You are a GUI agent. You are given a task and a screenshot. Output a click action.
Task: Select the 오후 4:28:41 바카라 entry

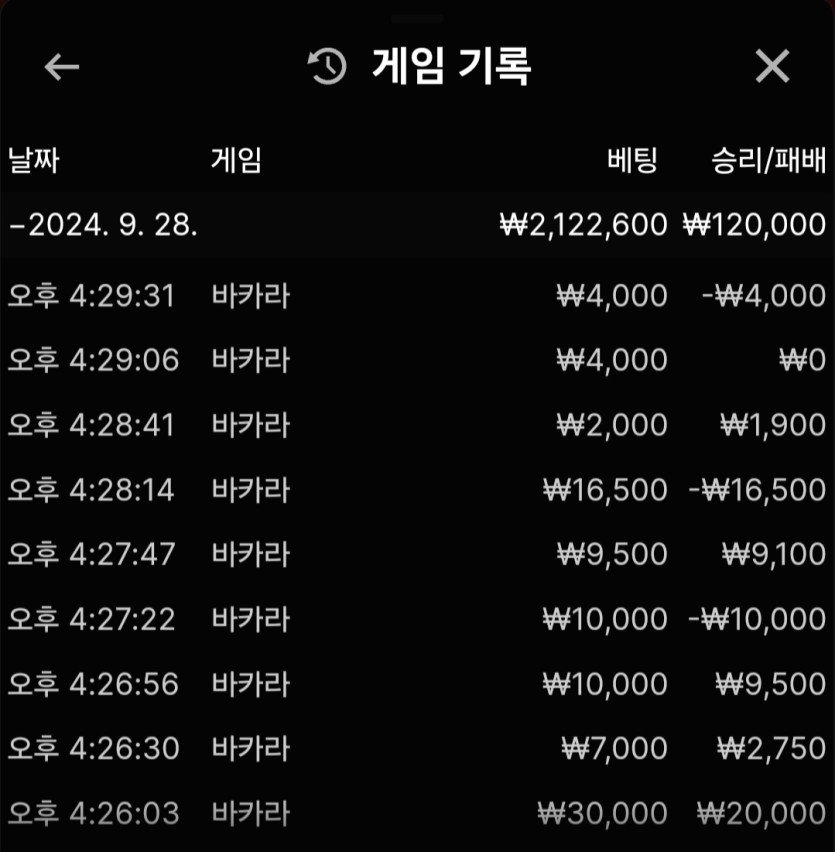tap(417, 425)
